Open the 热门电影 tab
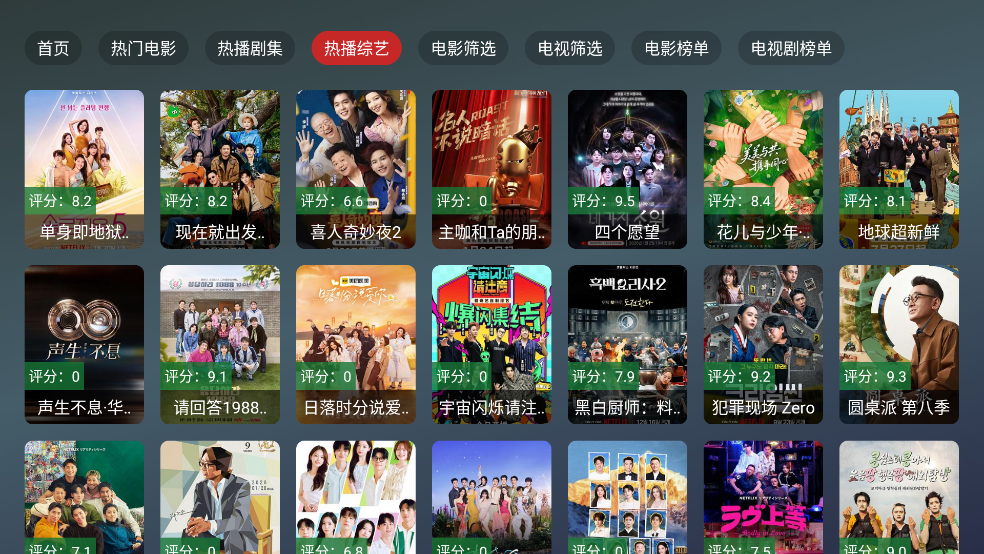984x554 pixels. (143, 48)
